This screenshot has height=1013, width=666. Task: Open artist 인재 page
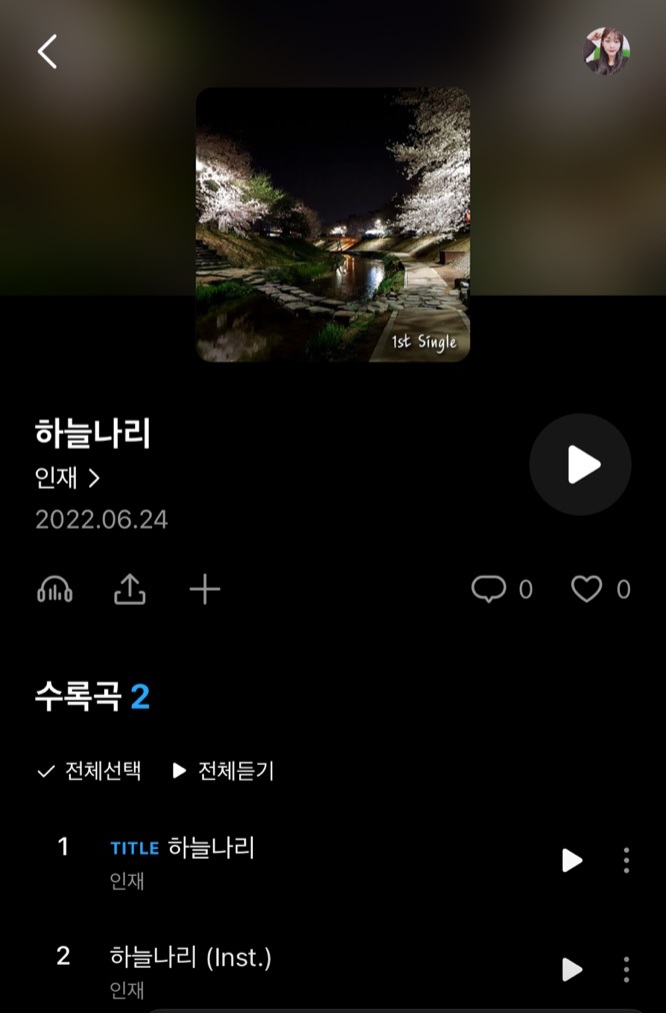tap(67, 479)
